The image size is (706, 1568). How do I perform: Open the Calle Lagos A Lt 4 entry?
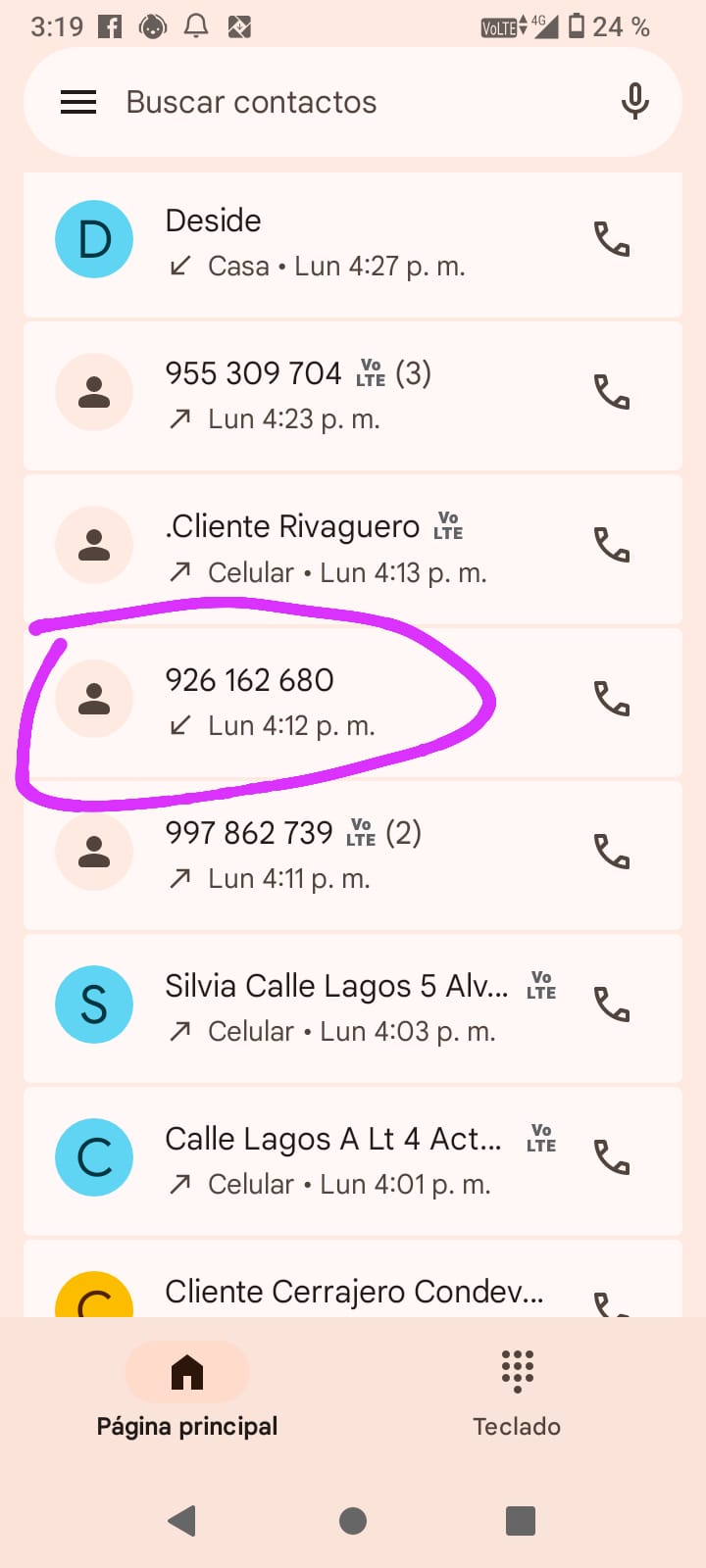tap(333, 1160)
